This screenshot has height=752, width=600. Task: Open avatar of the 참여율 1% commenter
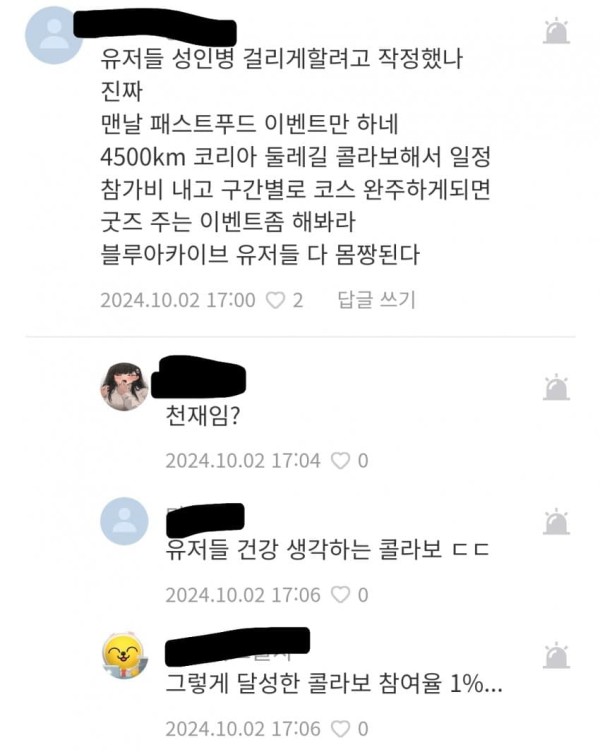pyautogui.click(x=125, y=655)
